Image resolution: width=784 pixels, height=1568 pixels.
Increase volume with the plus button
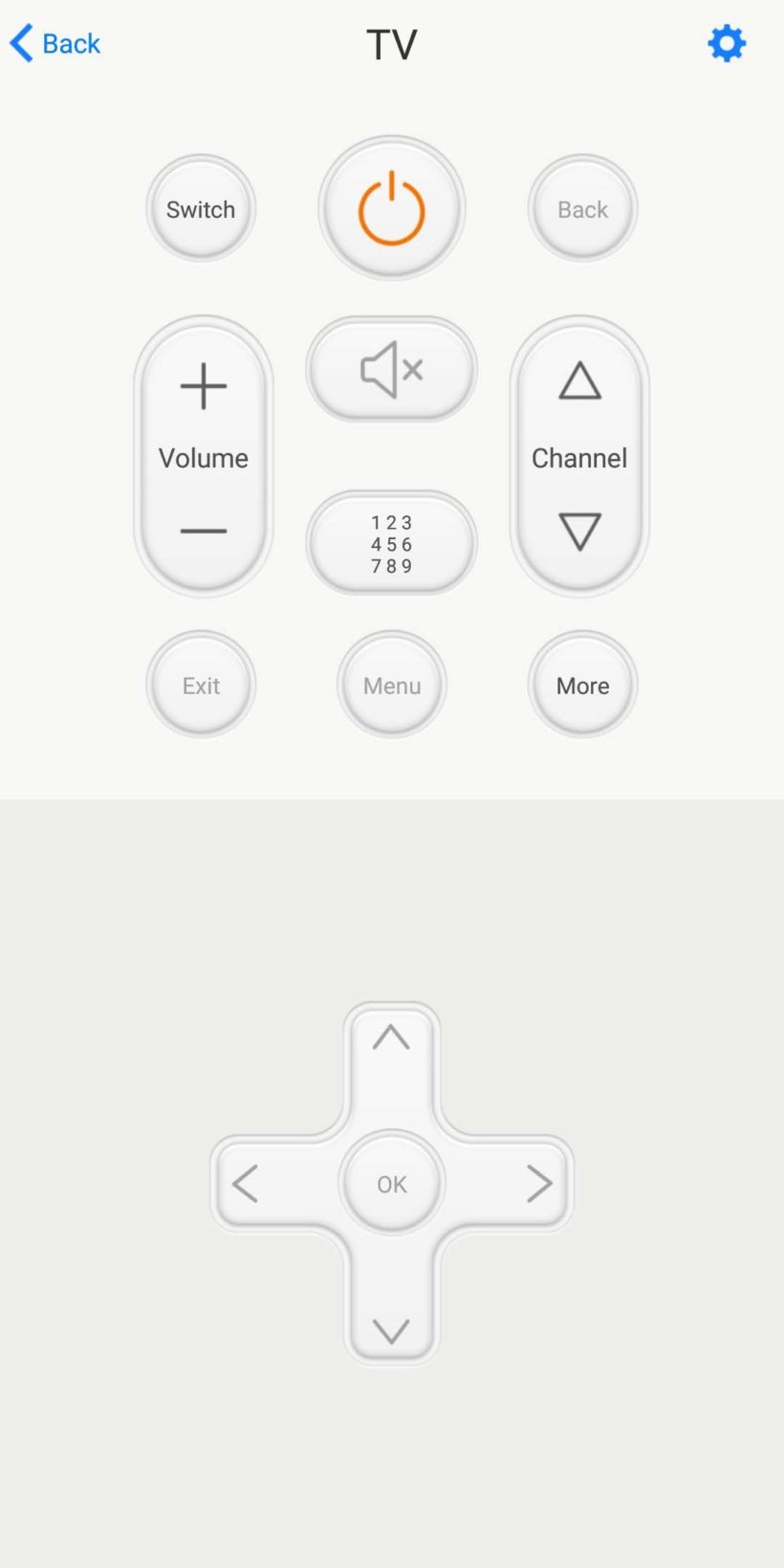[204, 386]
